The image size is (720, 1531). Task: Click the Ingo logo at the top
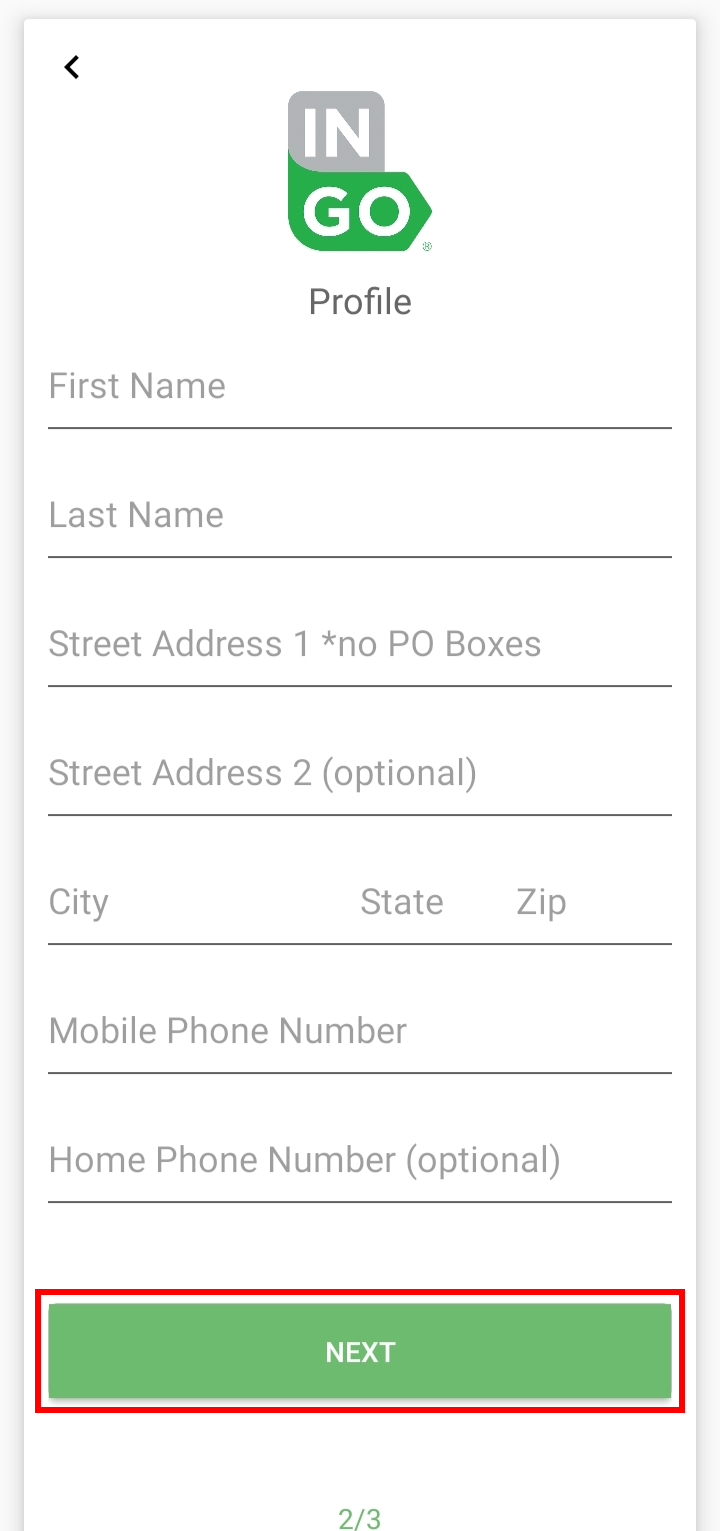359,170
